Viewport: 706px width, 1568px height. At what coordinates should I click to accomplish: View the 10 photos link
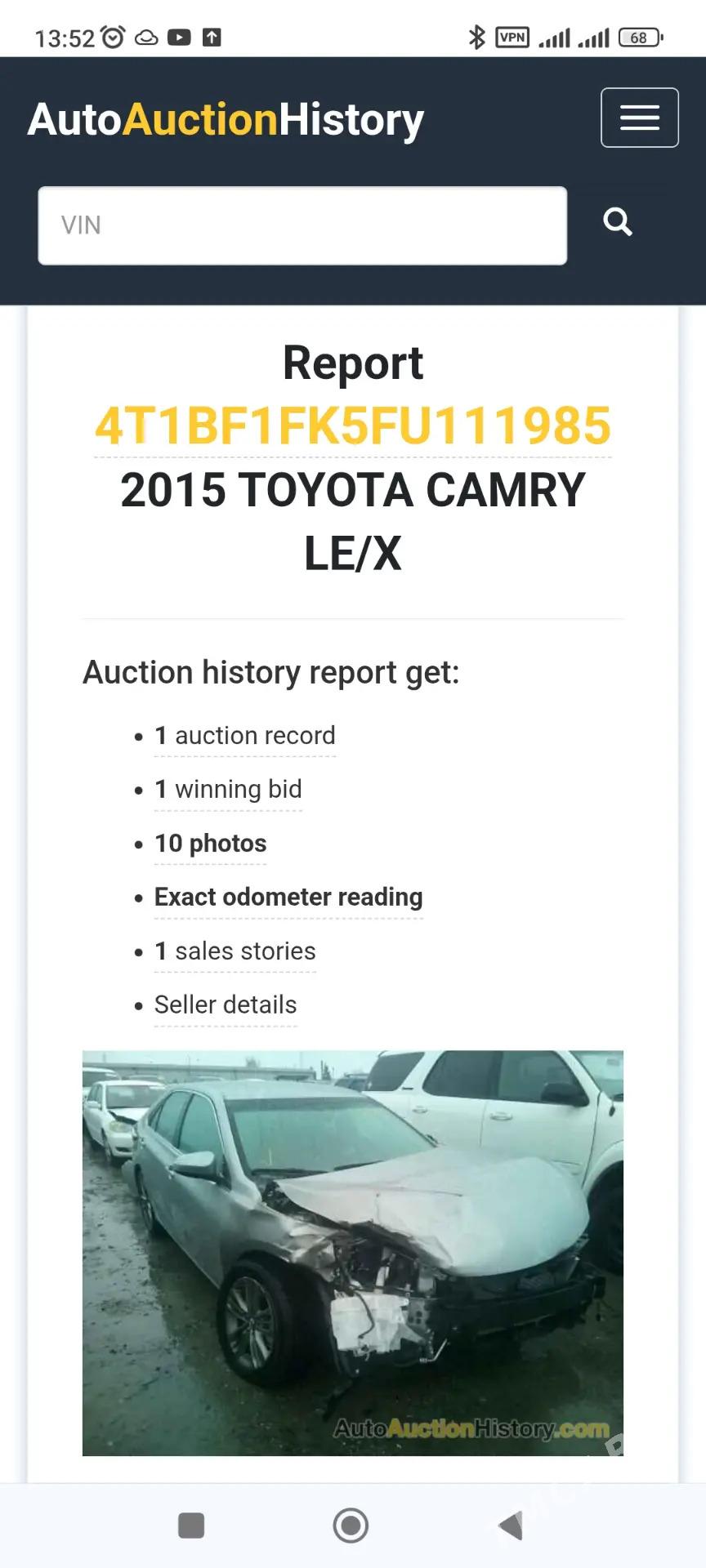211,844
